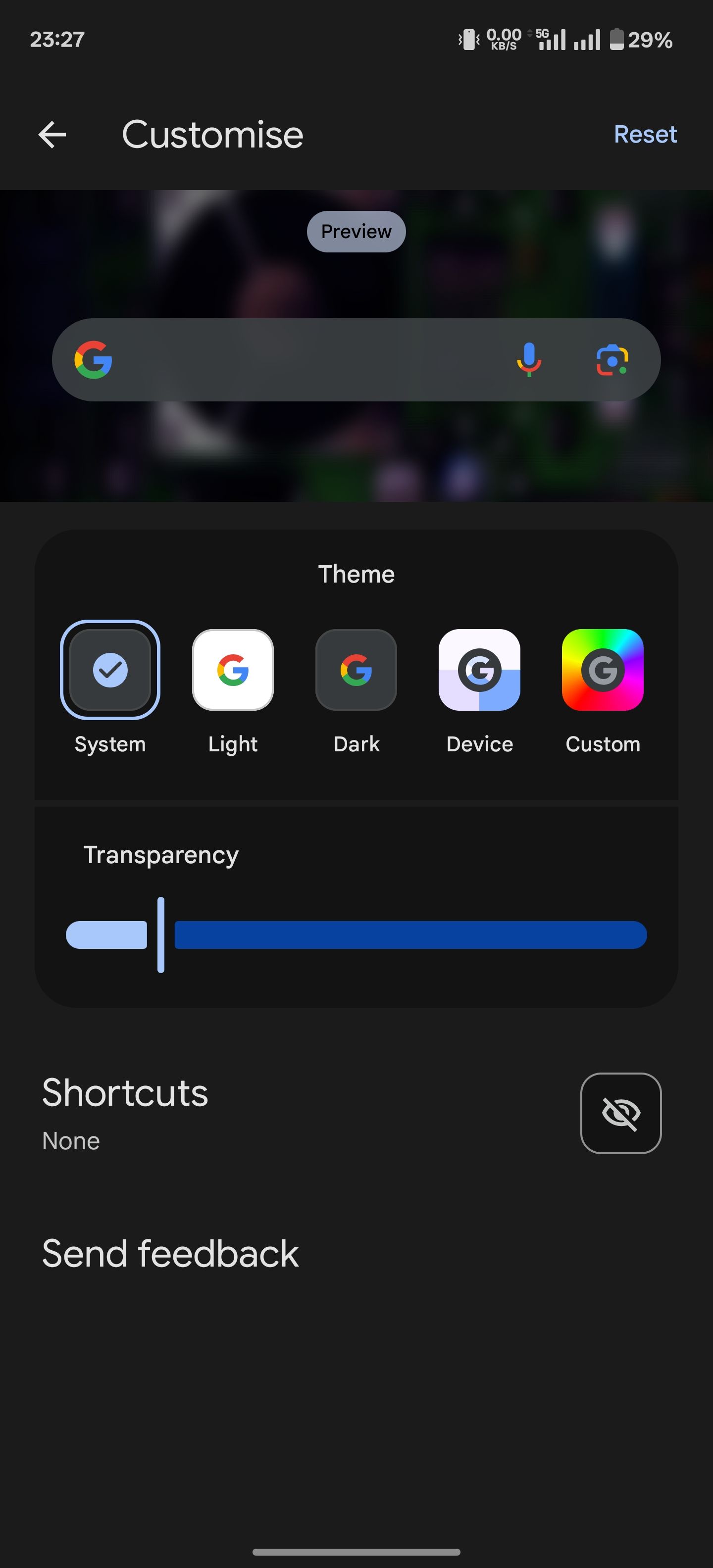The width and height of the screenshot is (713, 1568).
Task: Open Send feedback
Action: (170, 1254)
